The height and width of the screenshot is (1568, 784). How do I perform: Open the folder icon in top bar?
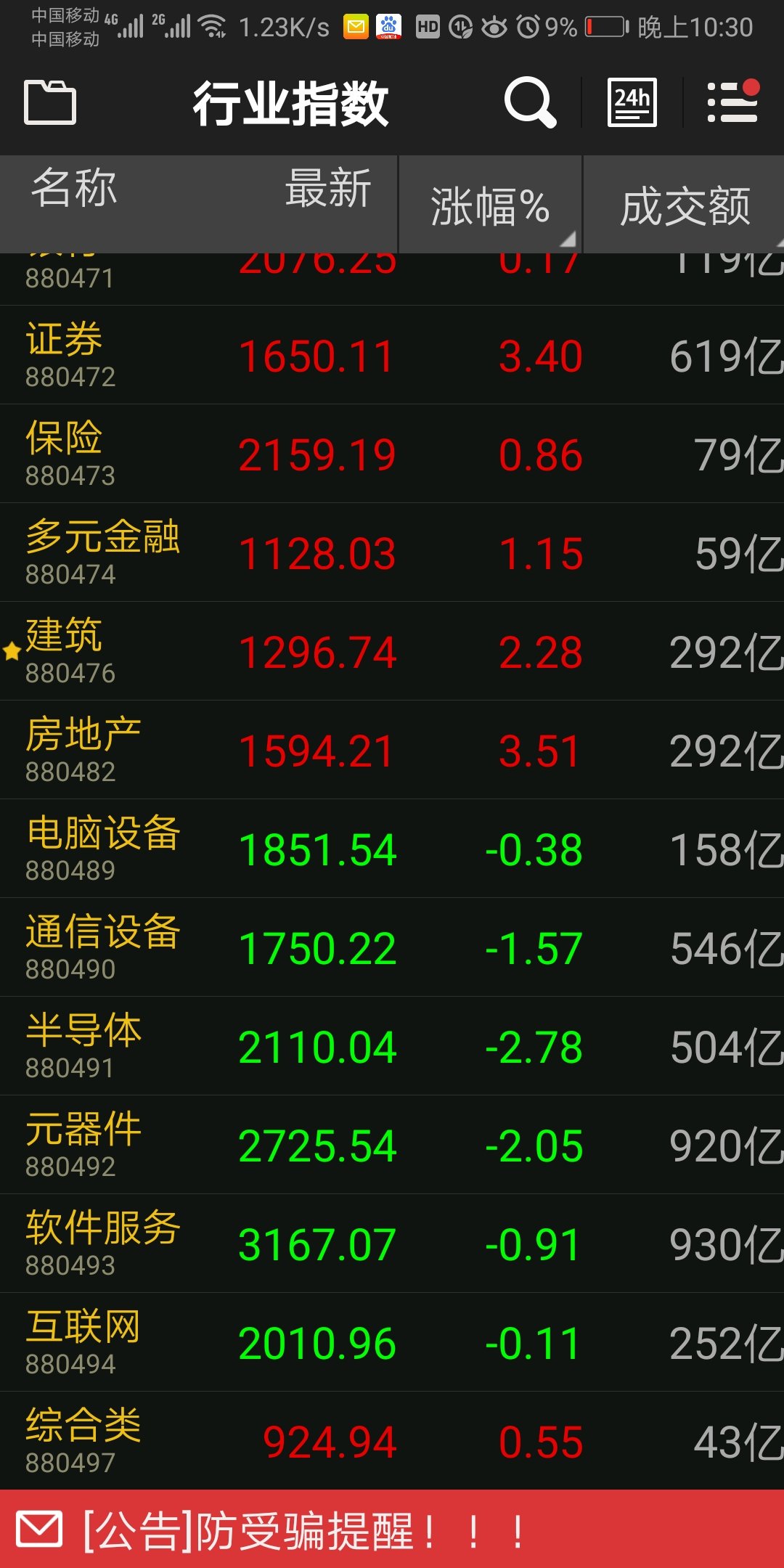(x=50, y=102)
